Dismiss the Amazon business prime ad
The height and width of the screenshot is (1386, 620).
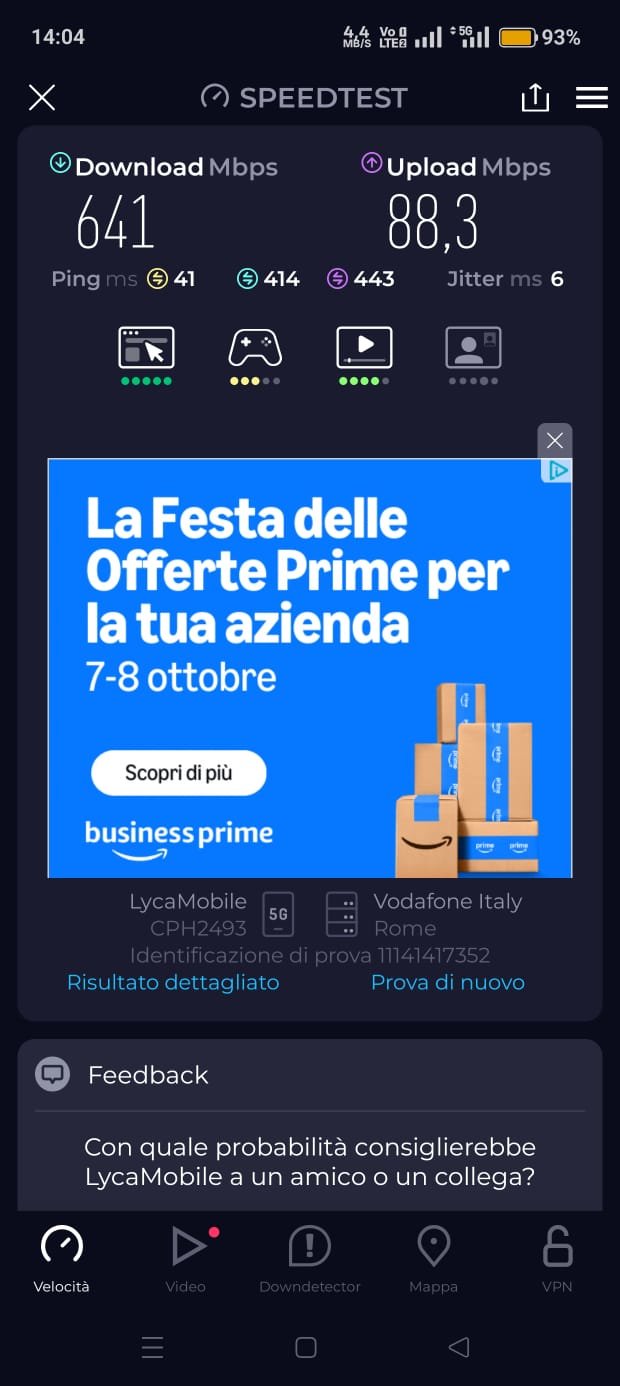tap(555, 440)
